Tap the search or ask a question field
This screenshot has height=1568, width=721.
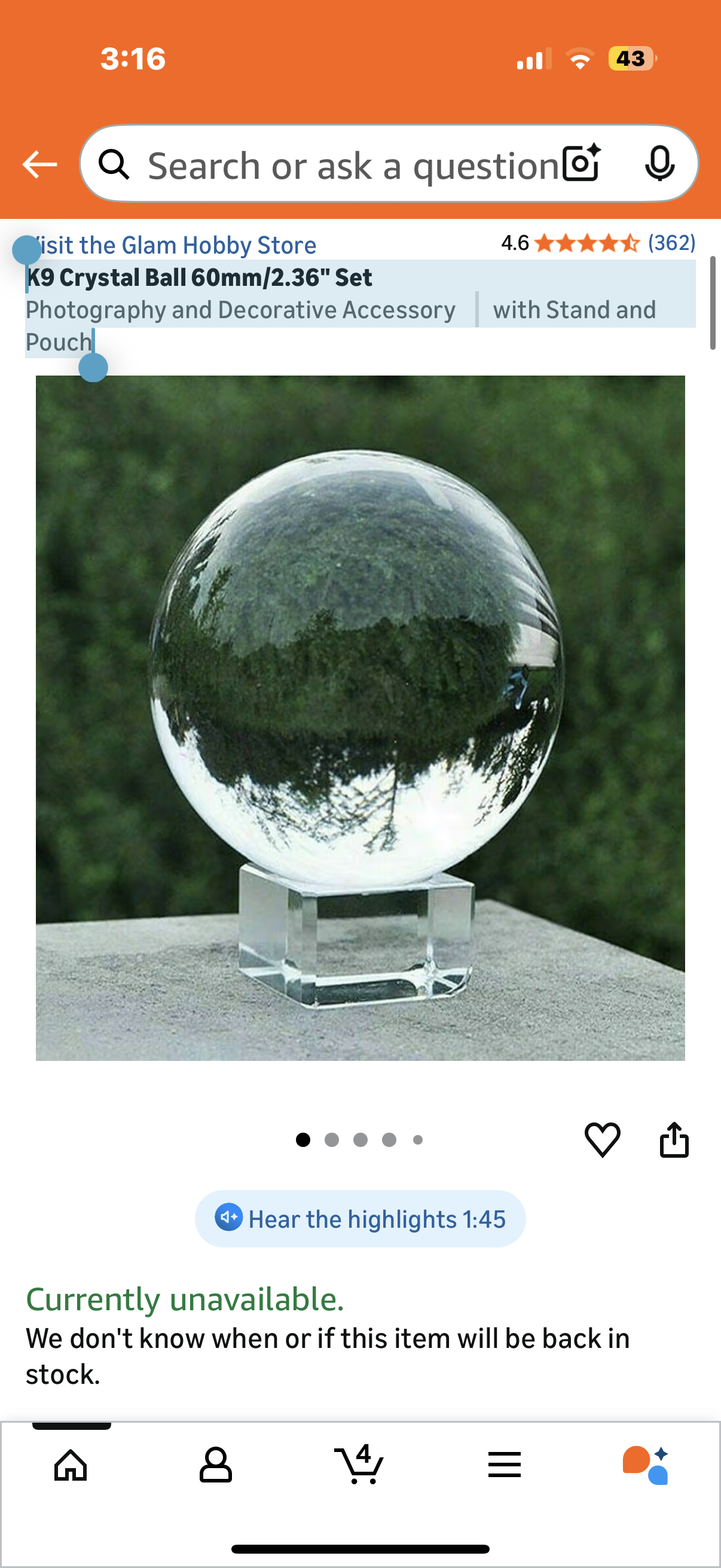(347, 166)
